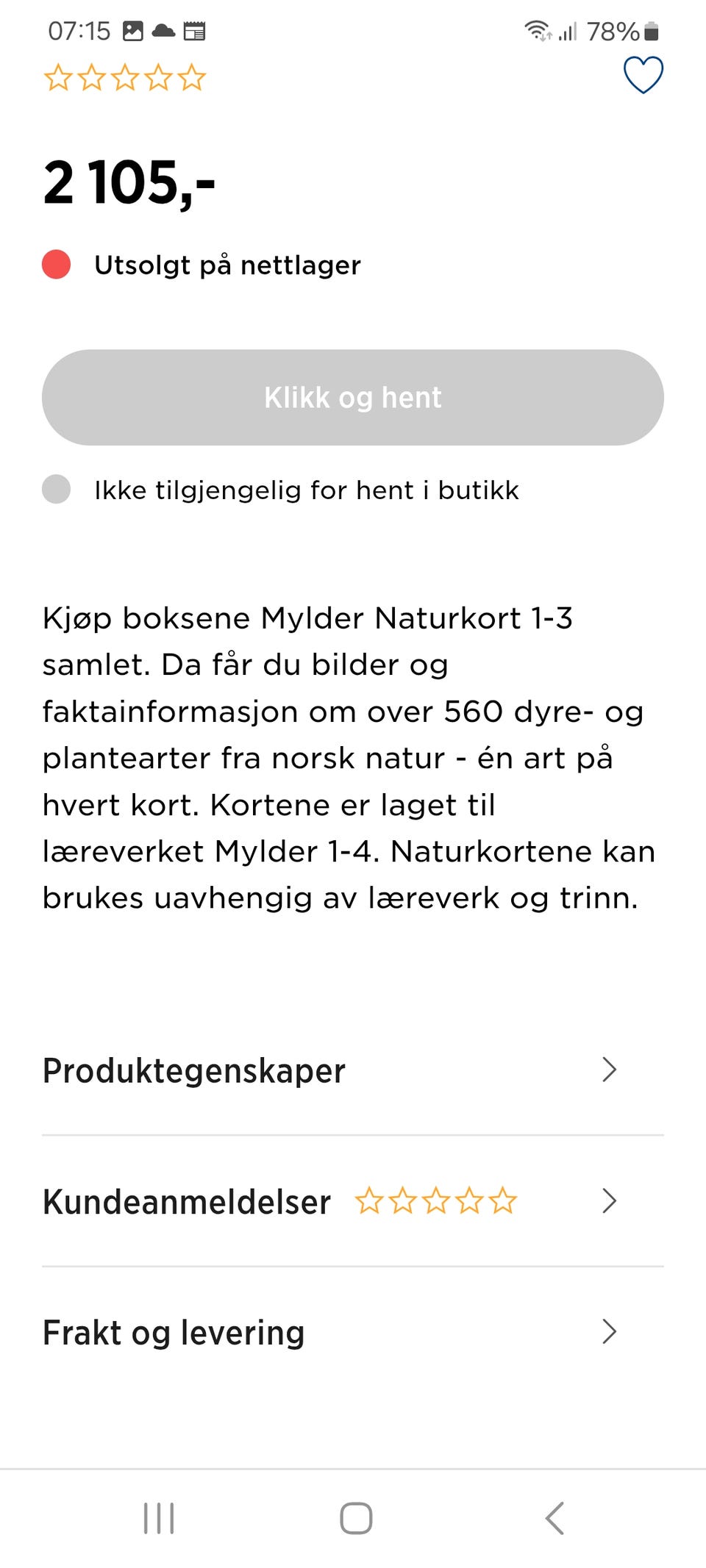
Task: Tap the clock showing 07:15
Action: pos(78,31)
